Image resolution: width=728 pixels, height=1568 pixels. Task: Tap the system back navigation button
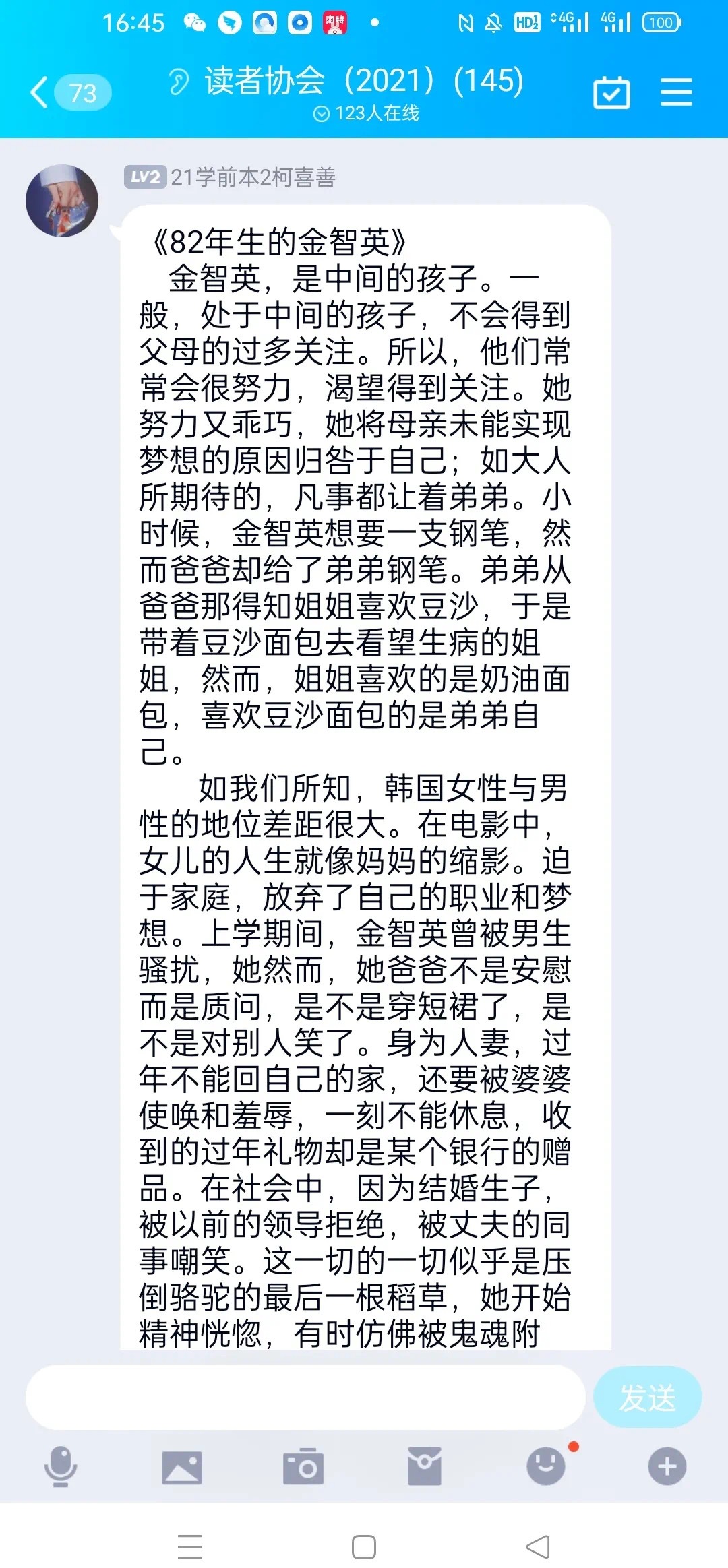tap(538, 1547)
